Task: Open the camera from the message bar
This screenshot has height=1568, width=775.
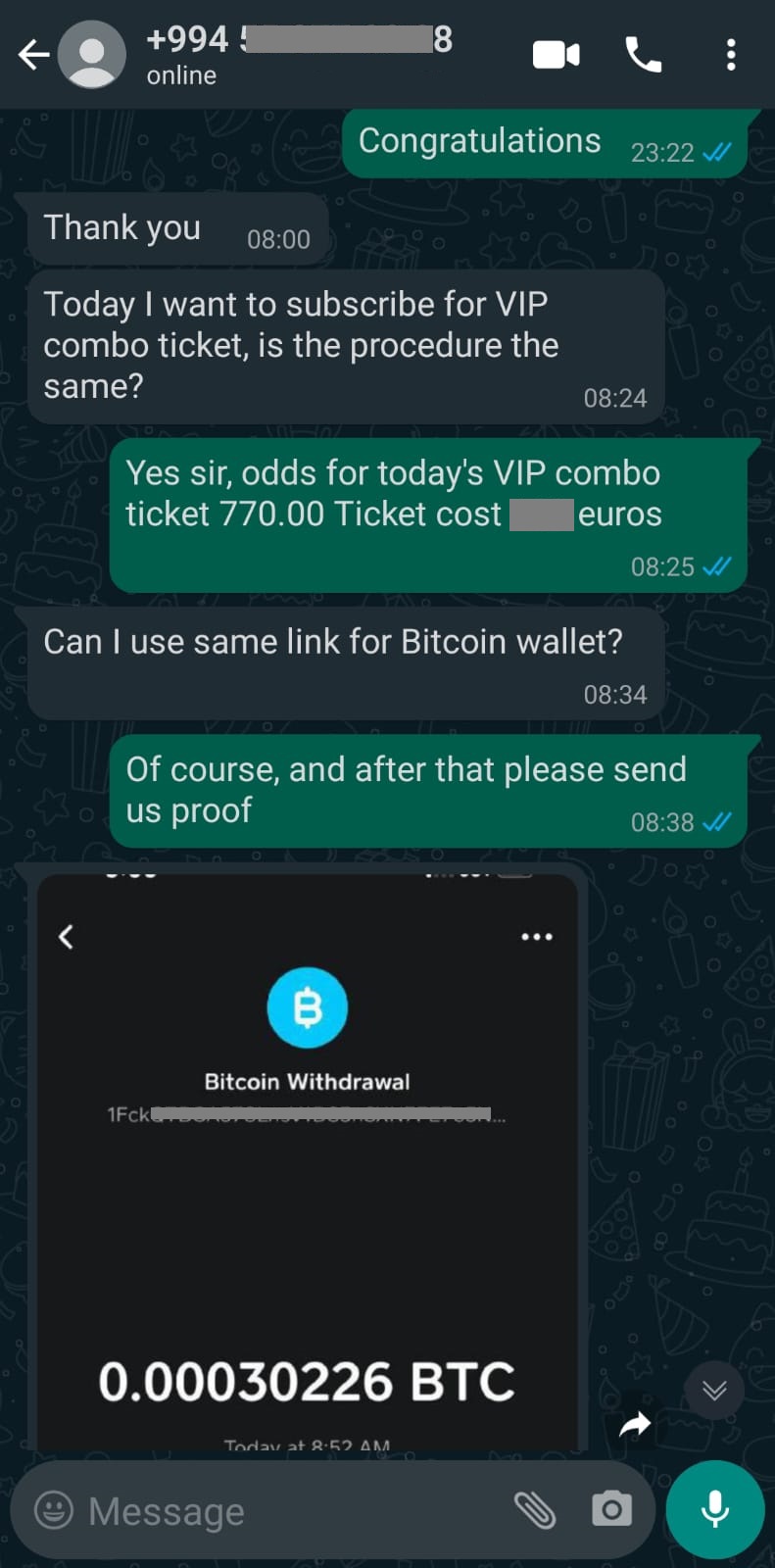Action: pyautogui.click(x=611, y=1510)
